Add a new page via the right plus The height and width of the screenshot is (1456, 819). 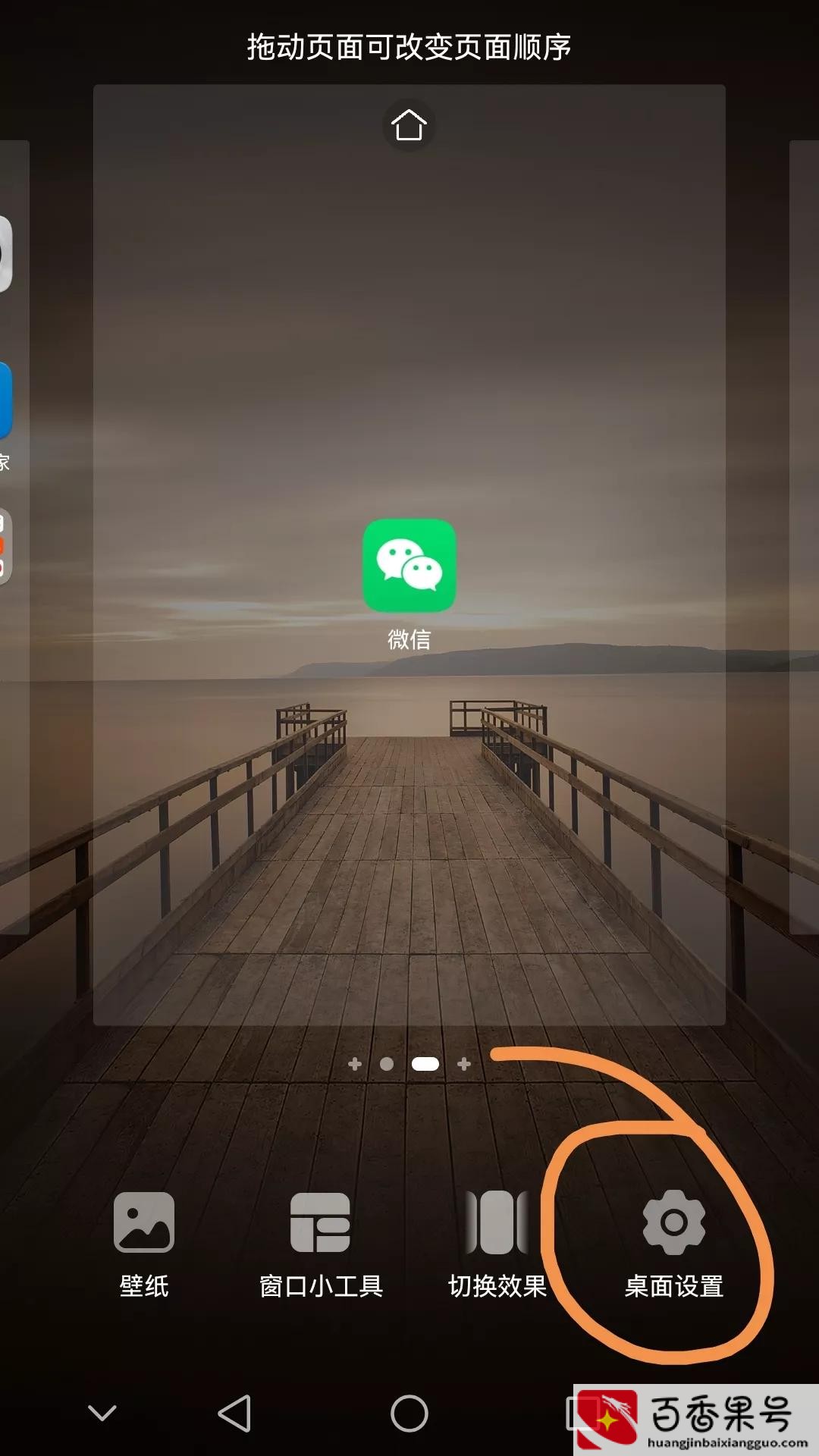coord(464,1064)
